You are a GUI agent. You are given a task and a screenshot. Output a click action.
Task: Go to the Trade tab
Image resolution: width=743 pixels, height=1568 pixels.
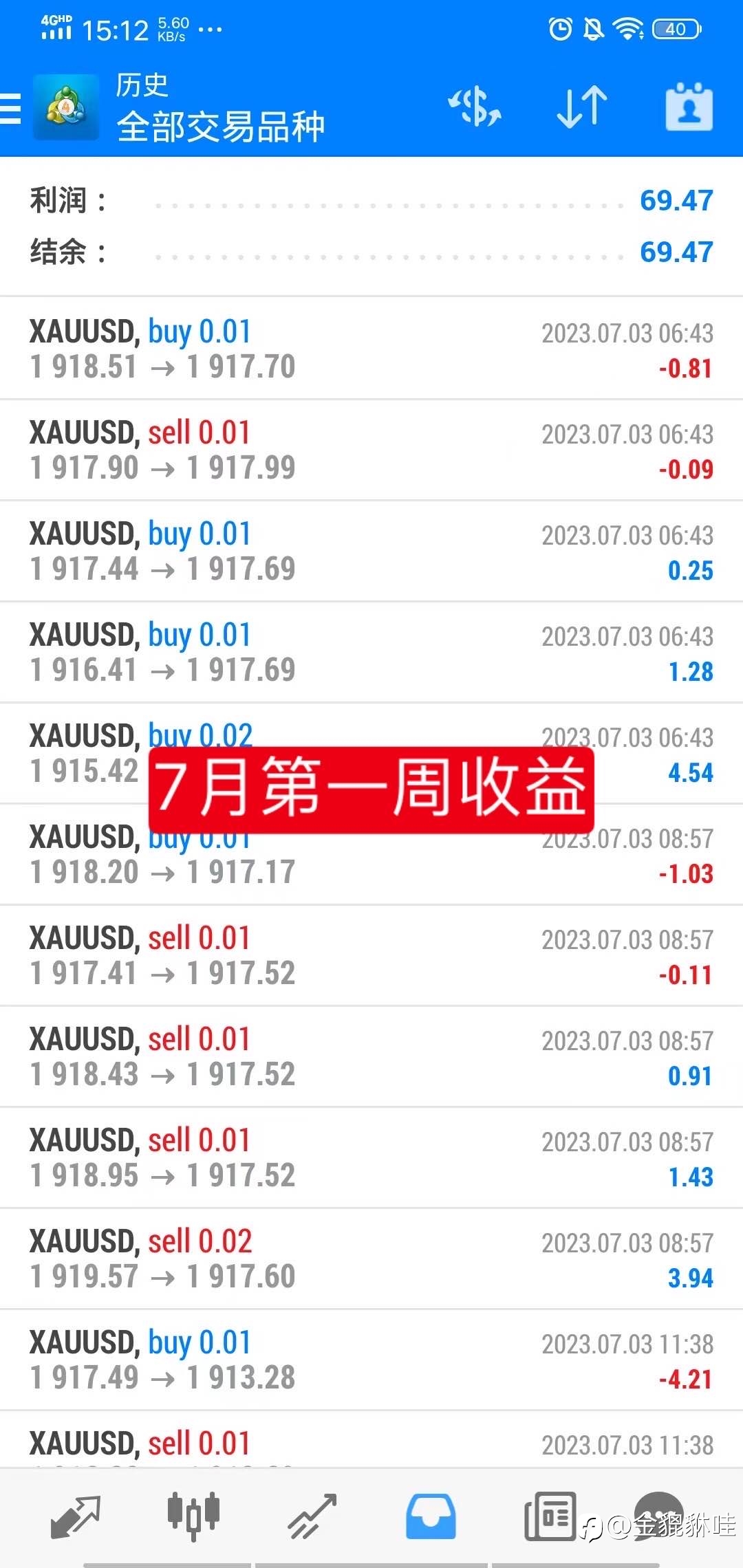click(x=312, y=1517)
